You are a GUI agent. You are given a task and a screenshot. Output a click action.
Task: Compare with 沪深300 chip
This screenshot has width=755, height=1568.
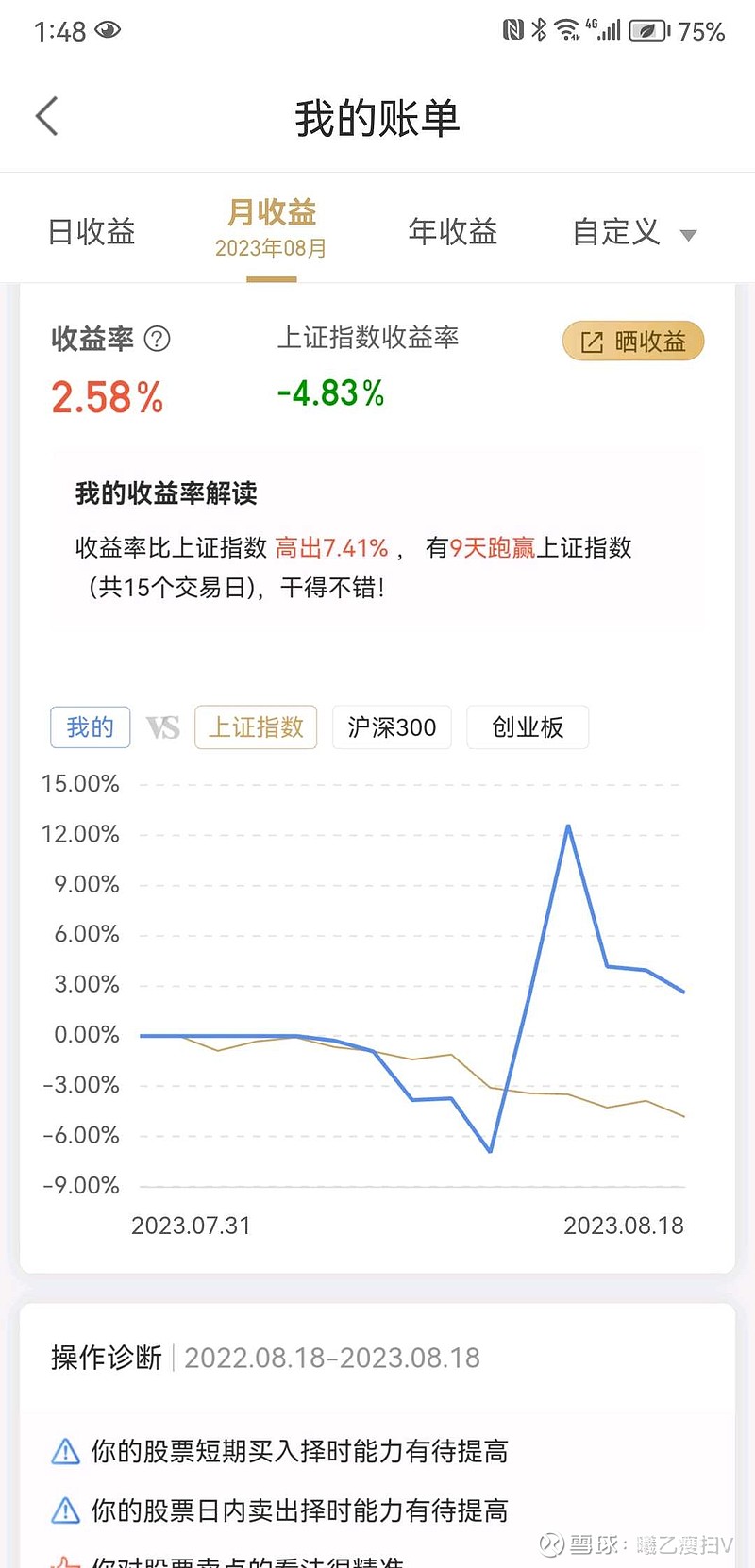392,727
